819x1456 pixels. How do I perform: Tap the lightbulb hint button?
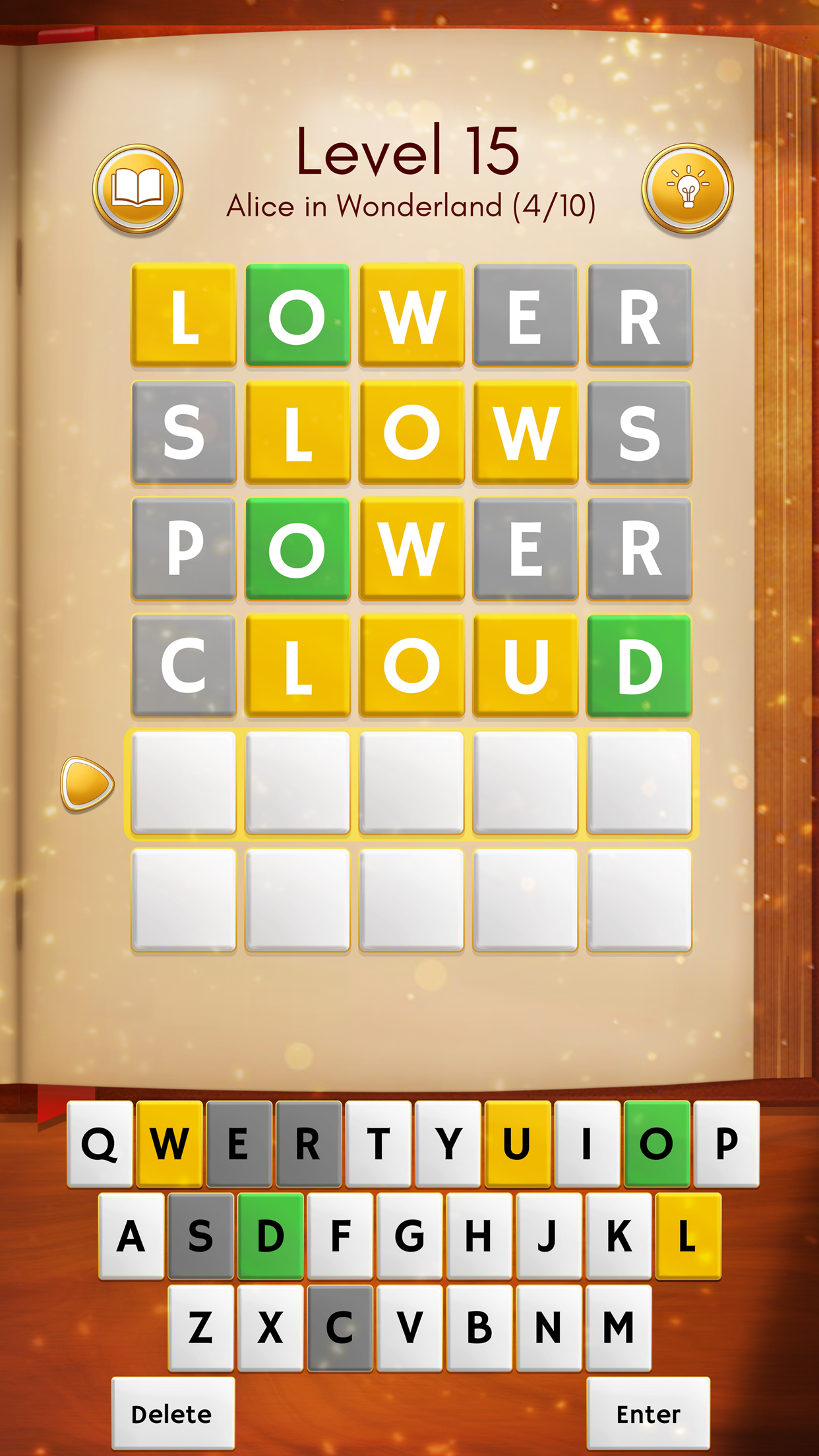(x=687, y=189)
